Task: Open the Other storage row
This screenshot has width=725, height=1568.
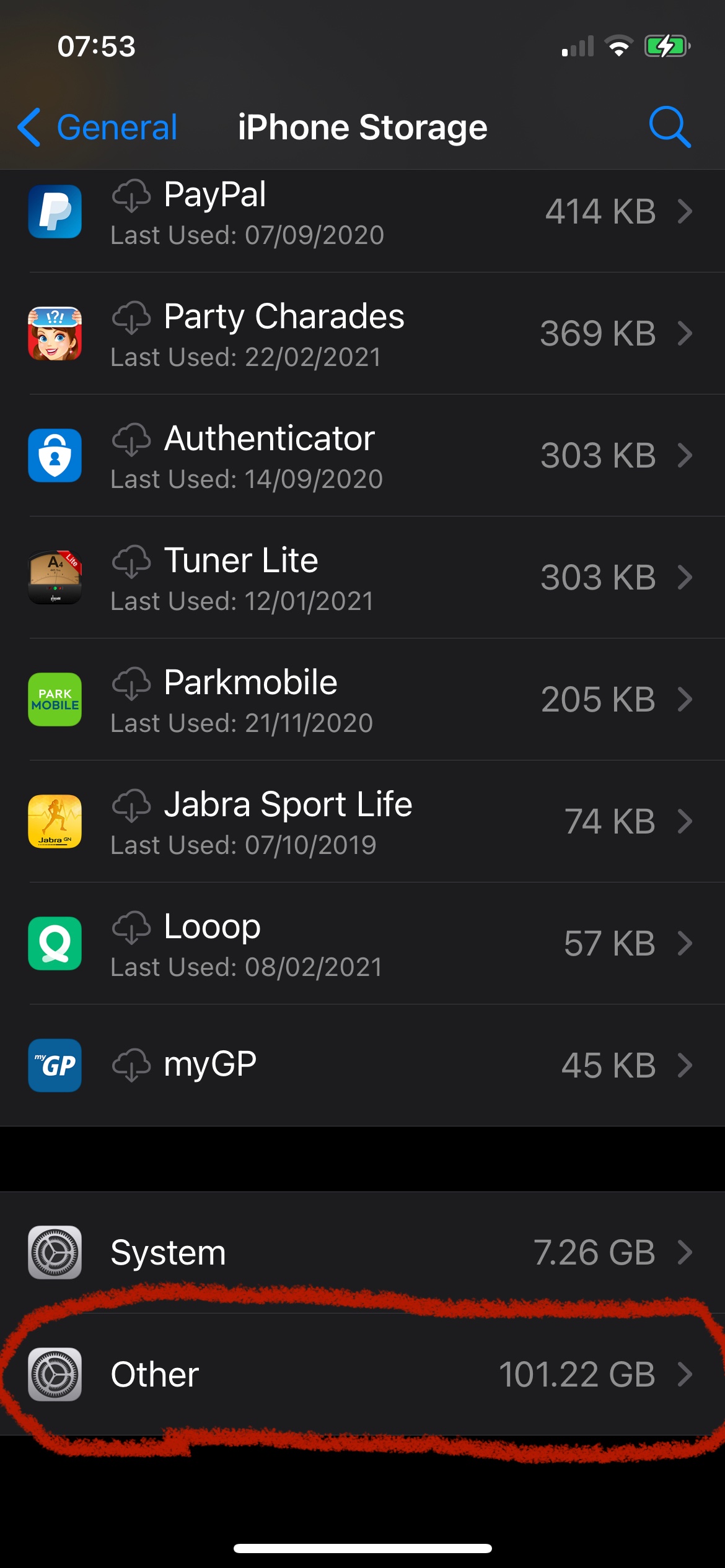Action: [x=362, y=1374]
